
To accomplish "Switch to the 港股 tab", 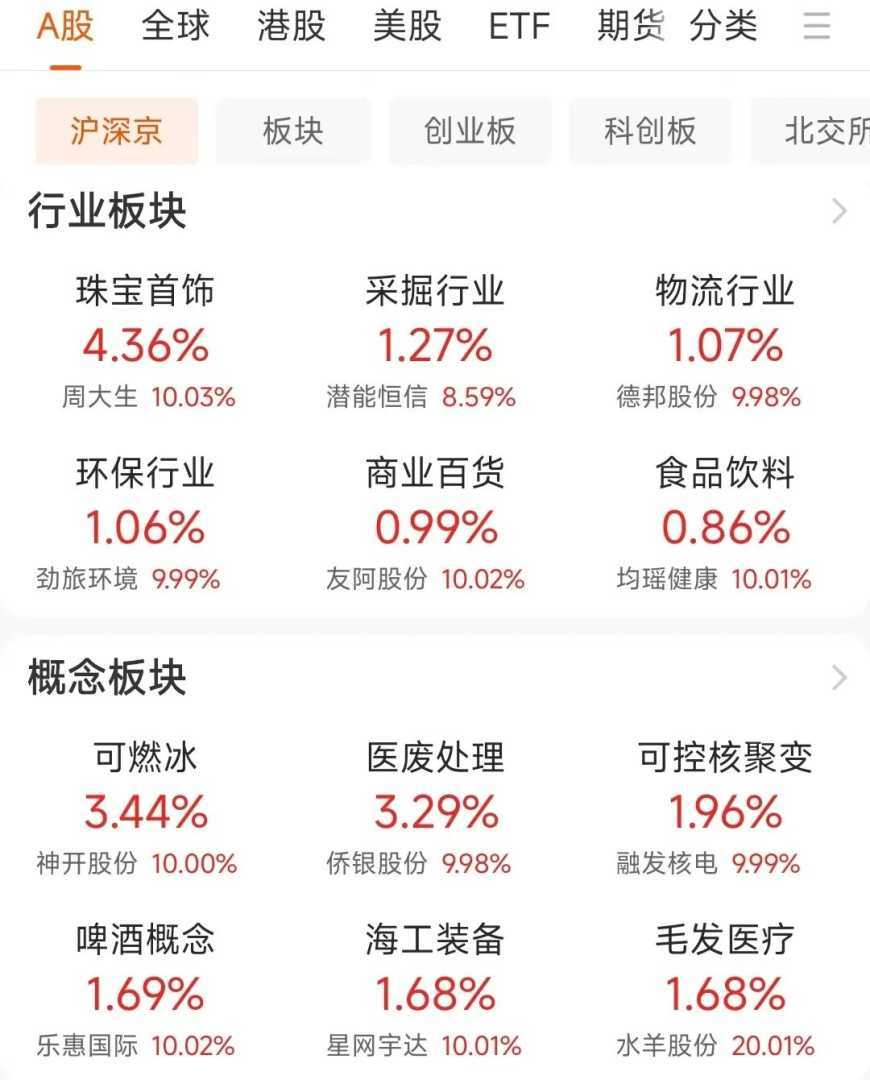I will click(x=291, y=27).
